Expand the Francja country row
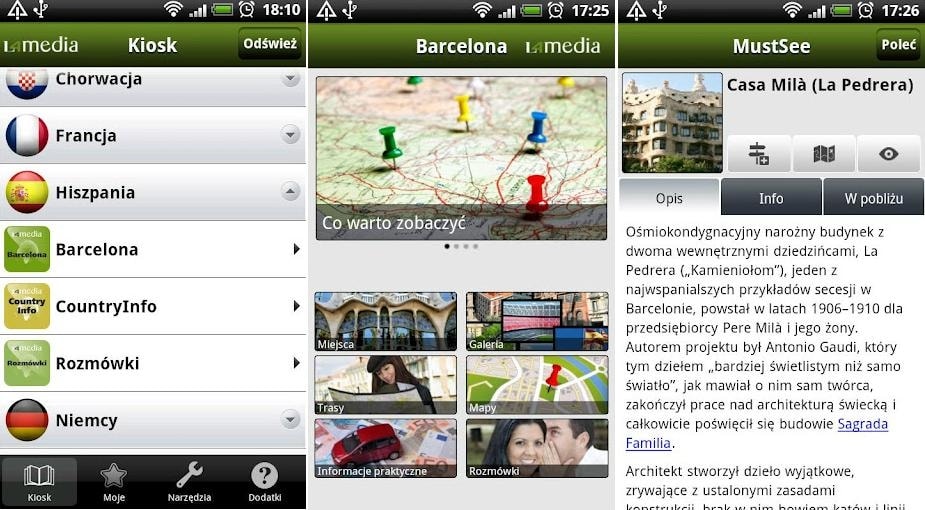This screenshot has width=925, height=510. click(290, 135)
